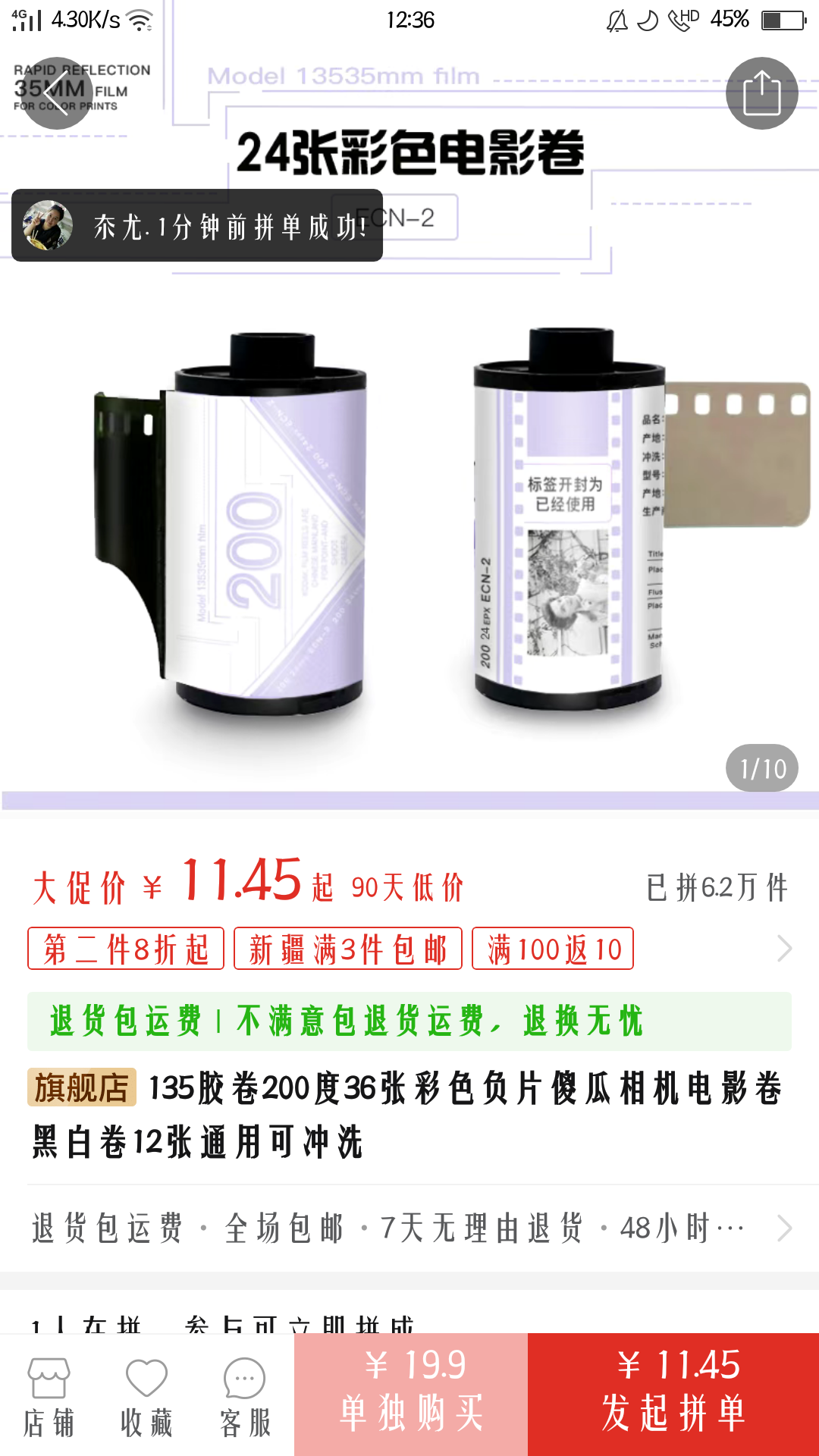Expand the promotions row with 第二件8折起
The height and width of the screenshot is (1456, 819).
click(784, 949)
